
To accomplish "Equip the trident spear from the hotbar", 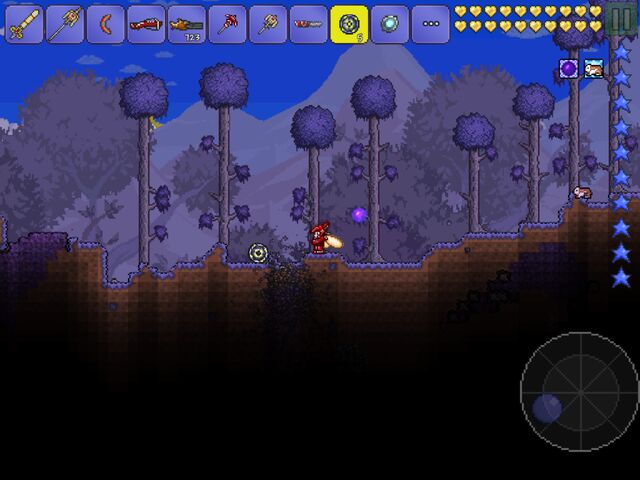I will coord(64,24).
